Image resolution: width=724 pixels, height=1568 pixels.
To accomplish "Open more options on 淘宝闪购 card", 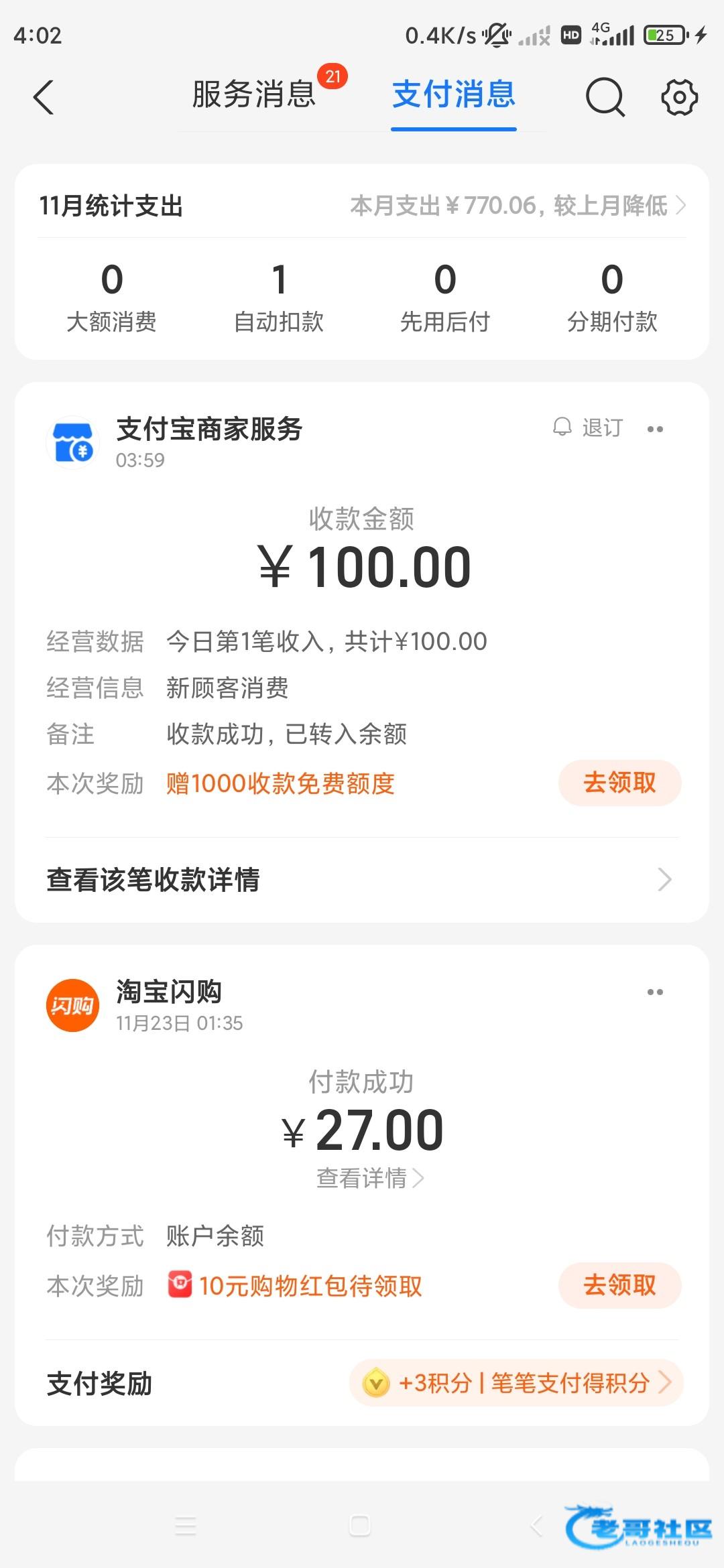I will tap(656, 992).
